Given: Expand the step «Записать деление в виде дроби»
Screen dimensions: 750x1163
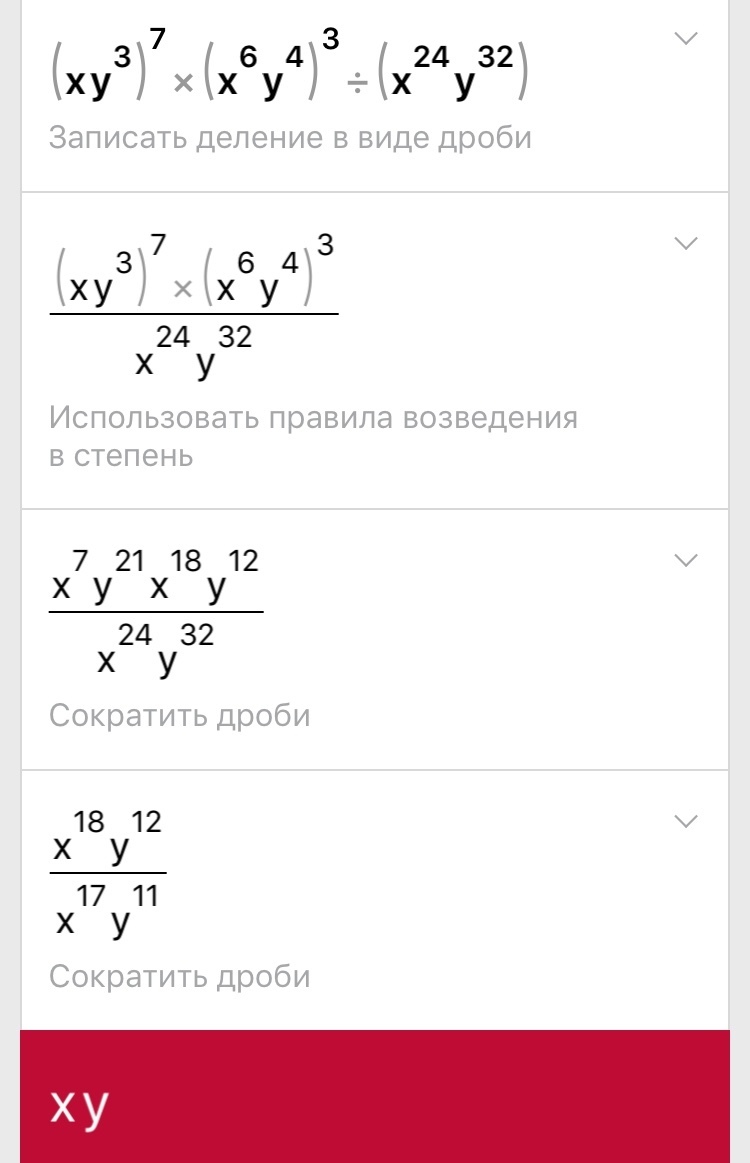Looking at the screenshot, I should click(685, 39).
